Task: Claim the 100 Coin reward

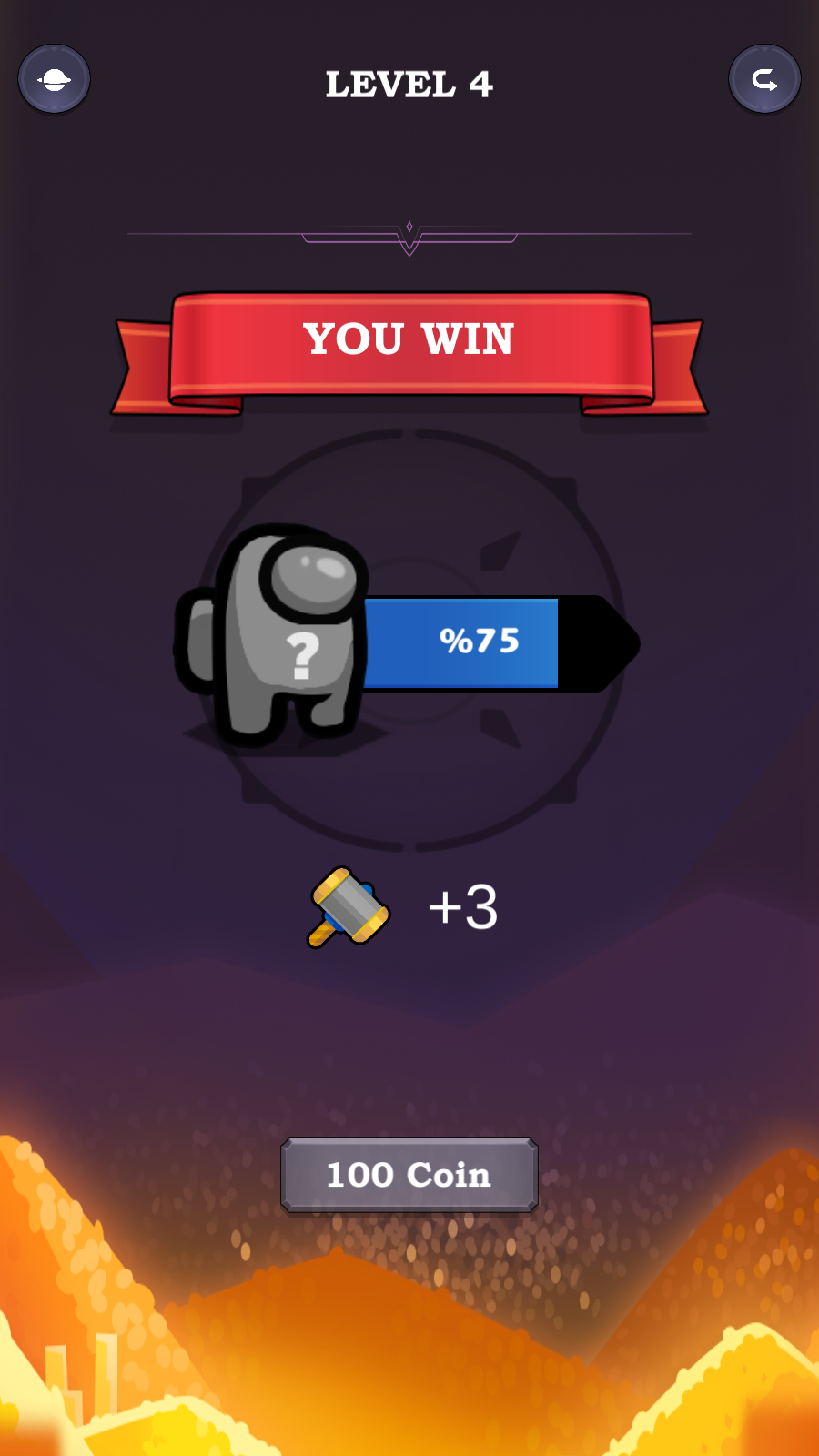Action: [x=409, y=1175]
